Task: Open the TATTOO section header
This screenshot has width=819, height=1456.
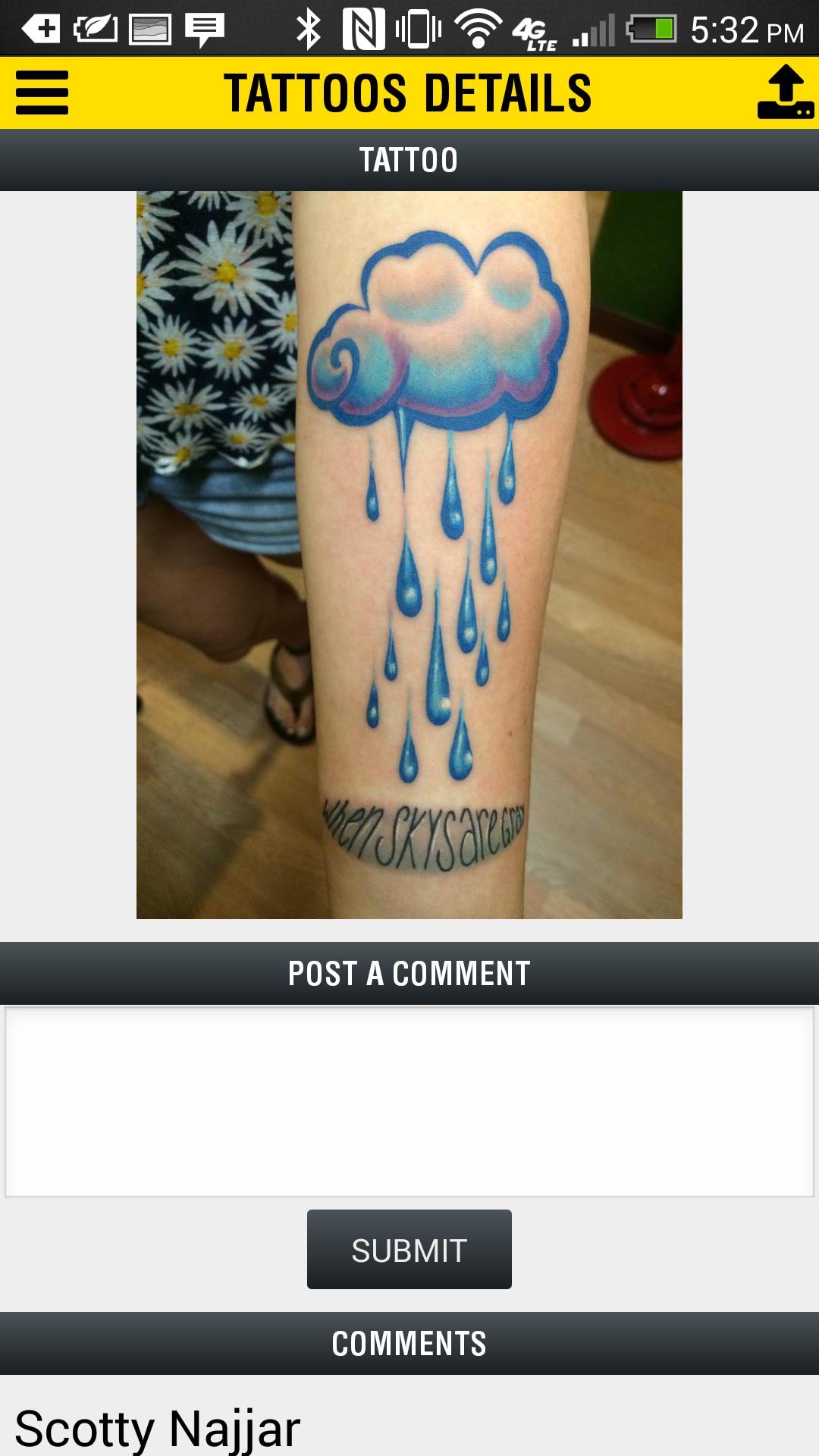Action: click(409, 159)
